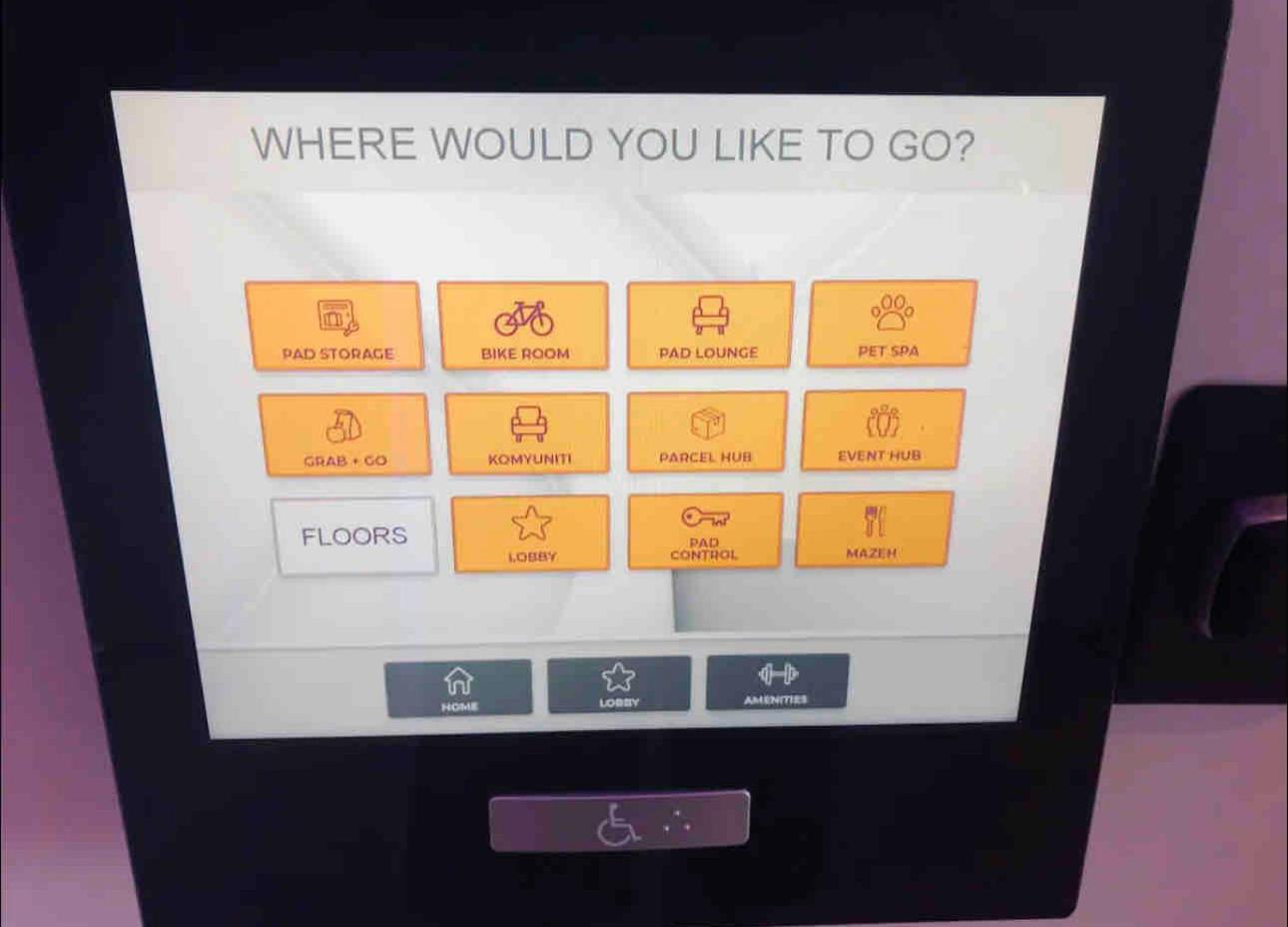Go to the Pad Lounge
The height and width of the screenshot is (927, 1288).
[709, 326]
